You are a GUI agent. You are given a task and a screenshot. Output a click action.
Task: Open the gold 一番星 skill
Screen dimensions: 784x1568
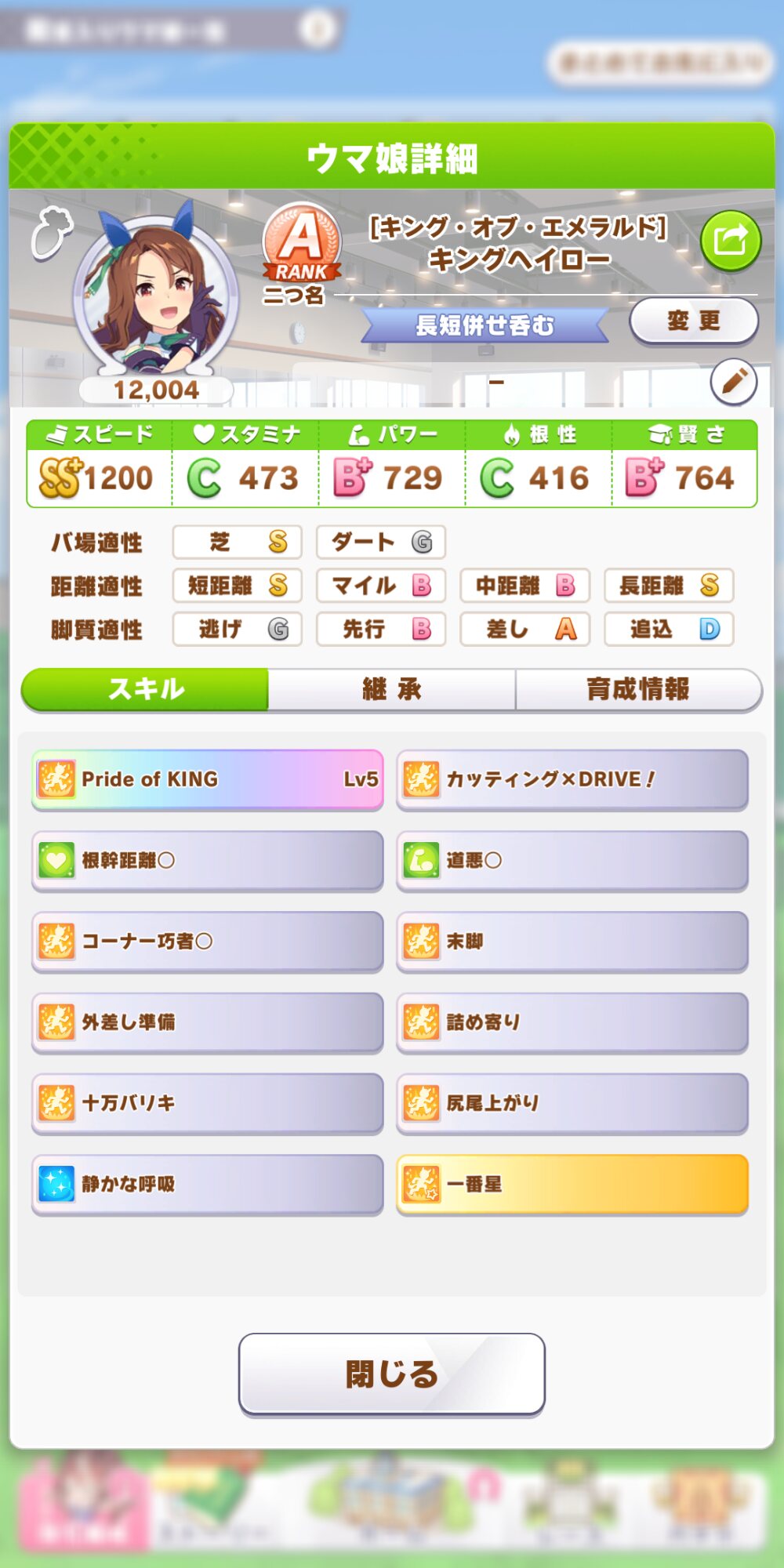572,1184
